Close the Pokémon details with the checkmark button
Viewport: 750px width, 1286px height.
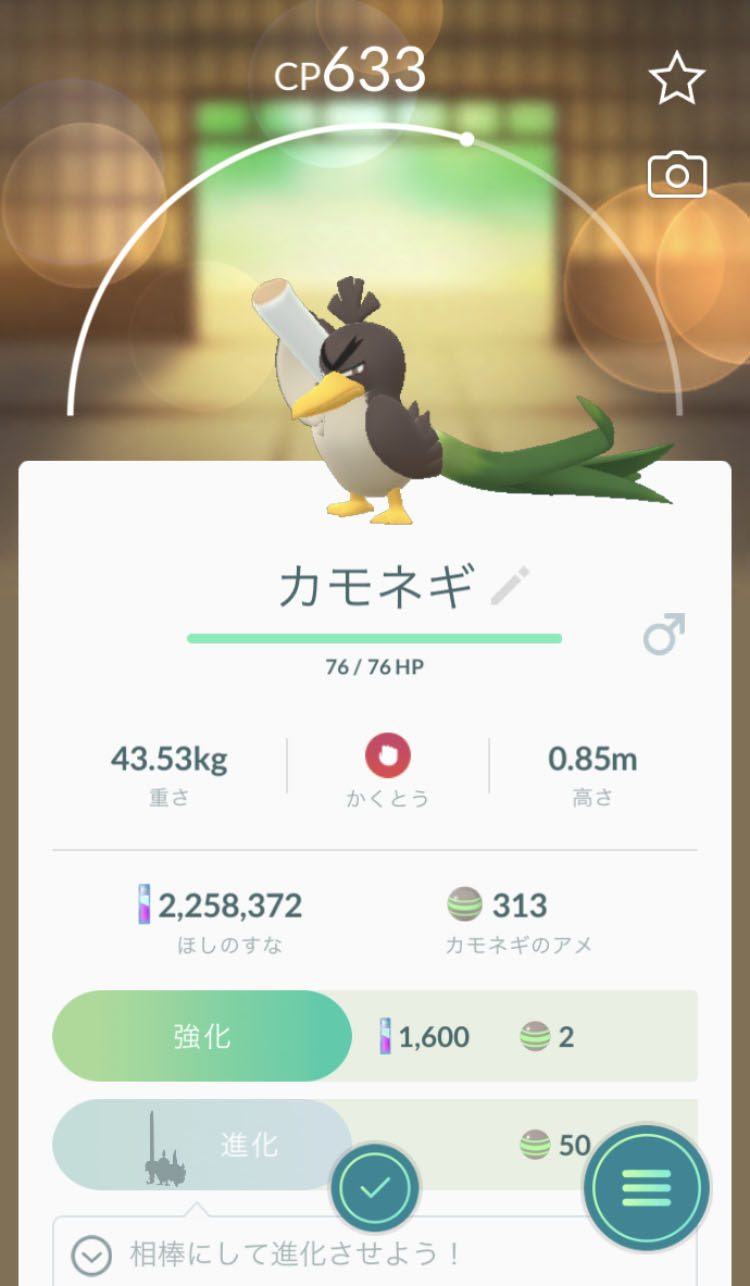[x=375, y=1188]
